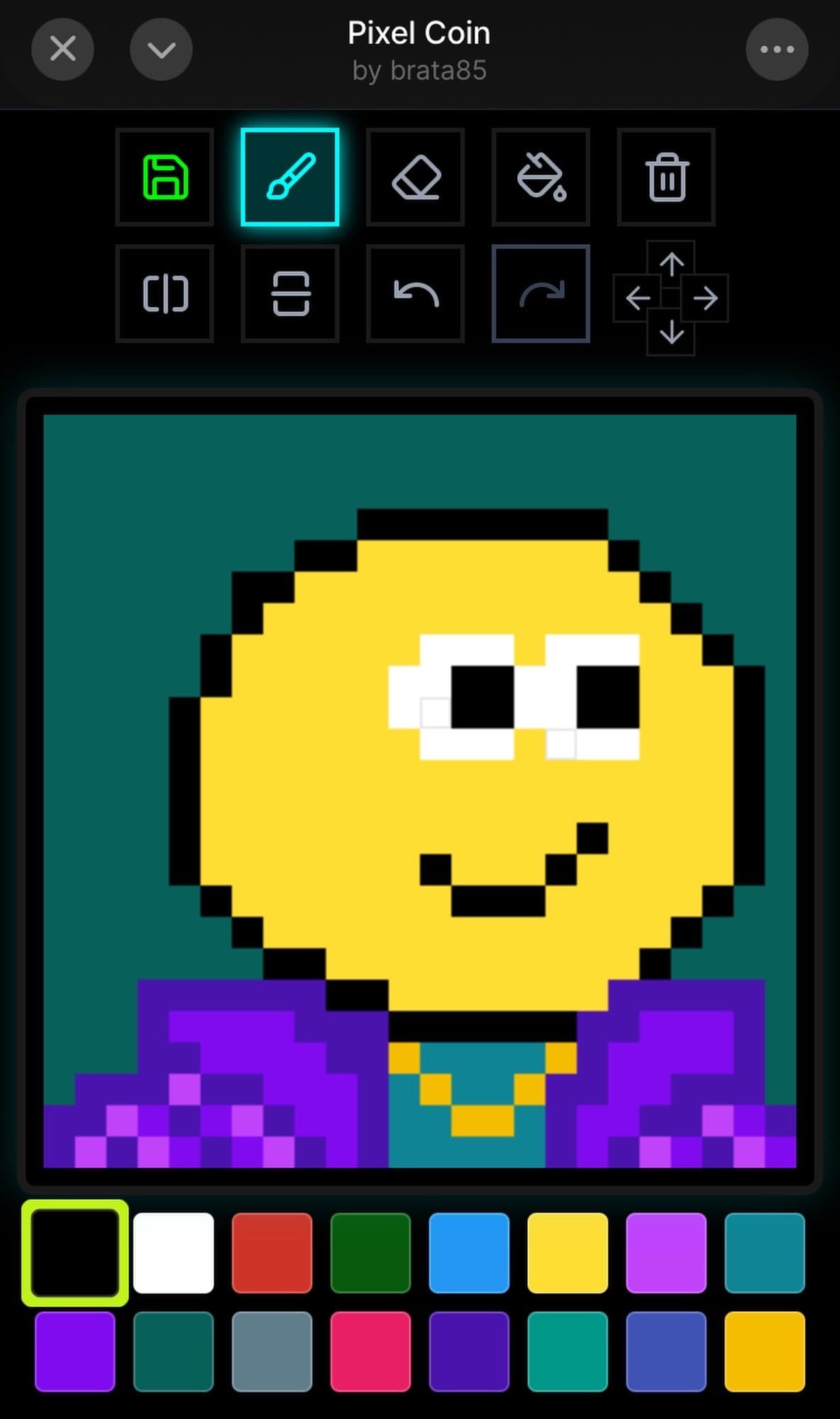
Task: Choose the hot pink color swatch
Action: tap(370, 1352)
